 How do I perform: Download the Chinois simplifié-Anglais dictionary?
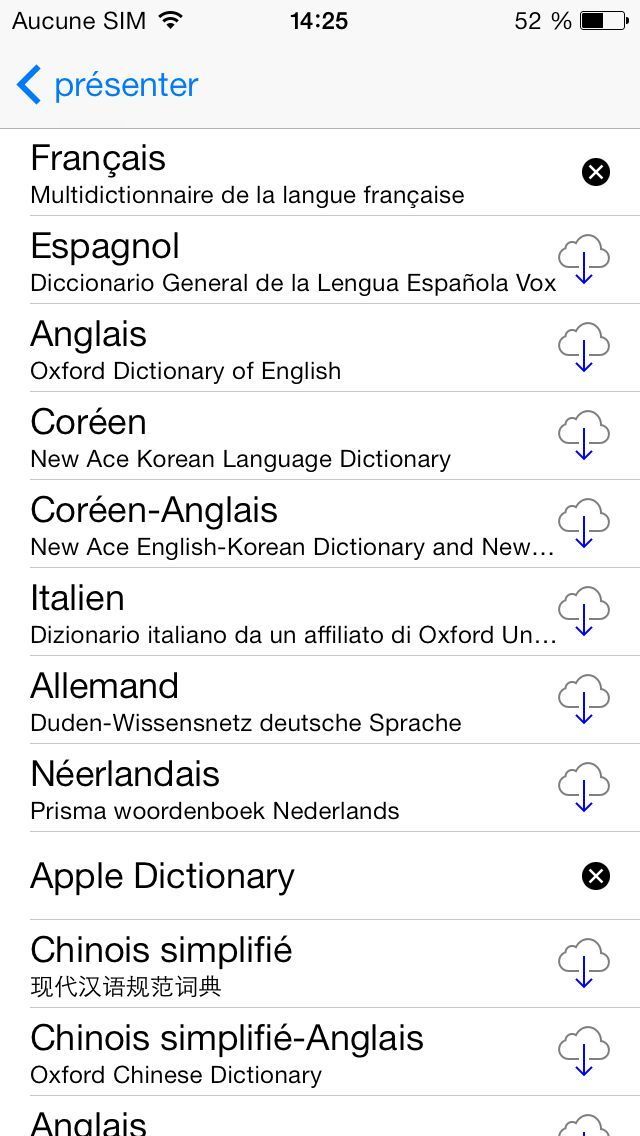pyautogui.click(x=584, y=1052)
